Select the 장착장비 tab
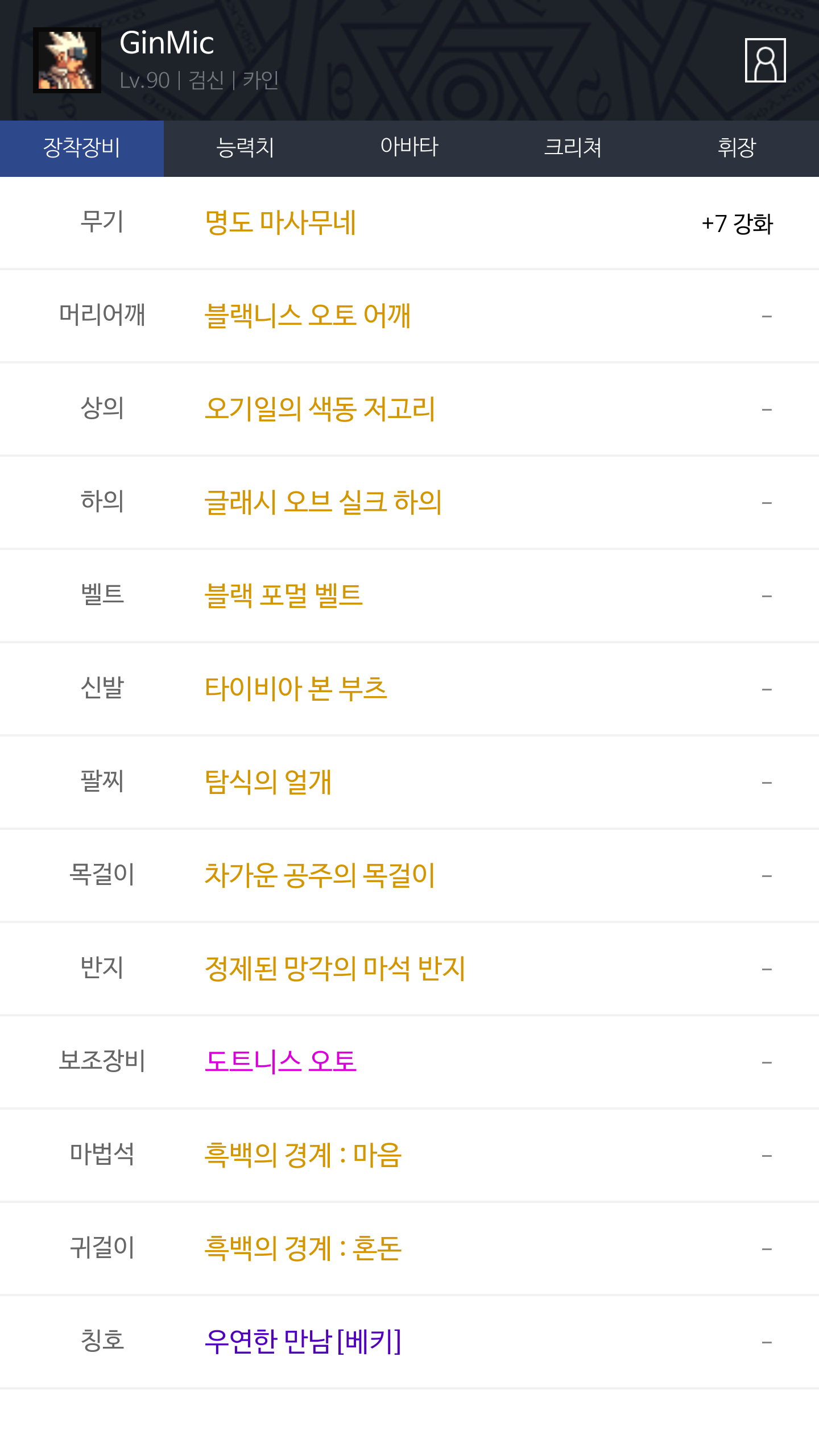This screenshot has width=819, height=1456. pyautogui.click(x=82, y=148)
